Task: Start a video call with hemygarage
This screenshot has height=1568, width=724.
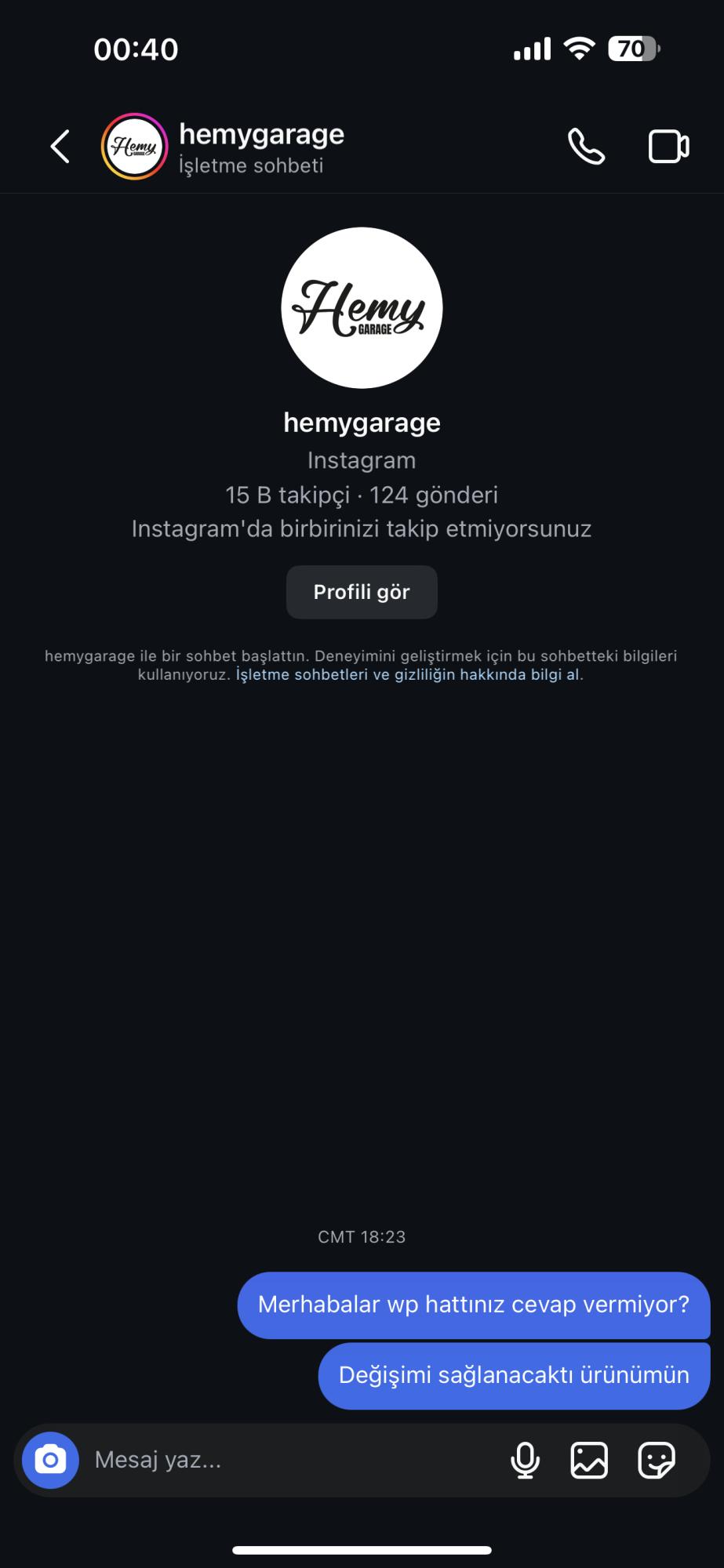Action: click(668, 147)
